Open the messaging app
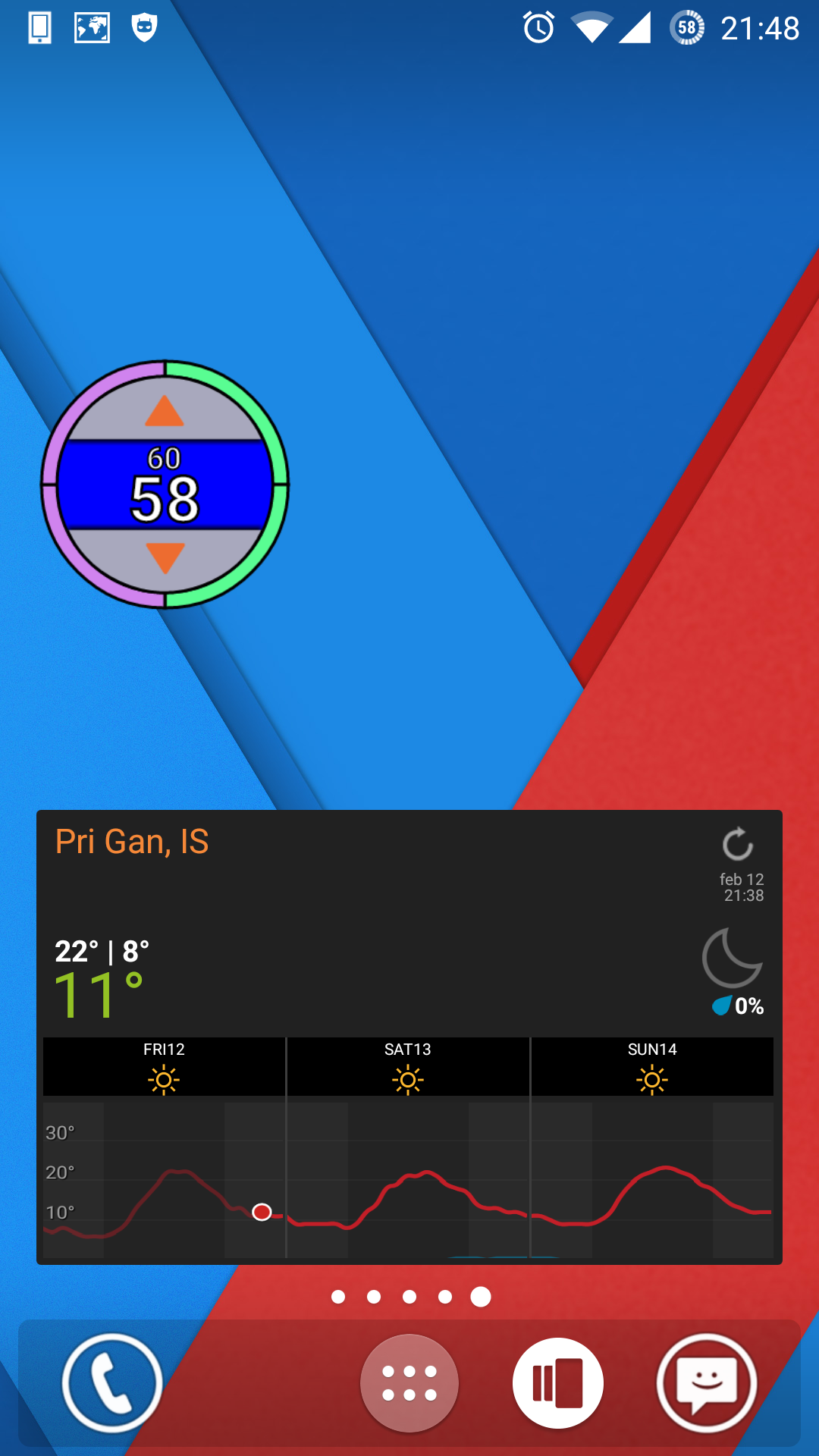 (707, 1383)
